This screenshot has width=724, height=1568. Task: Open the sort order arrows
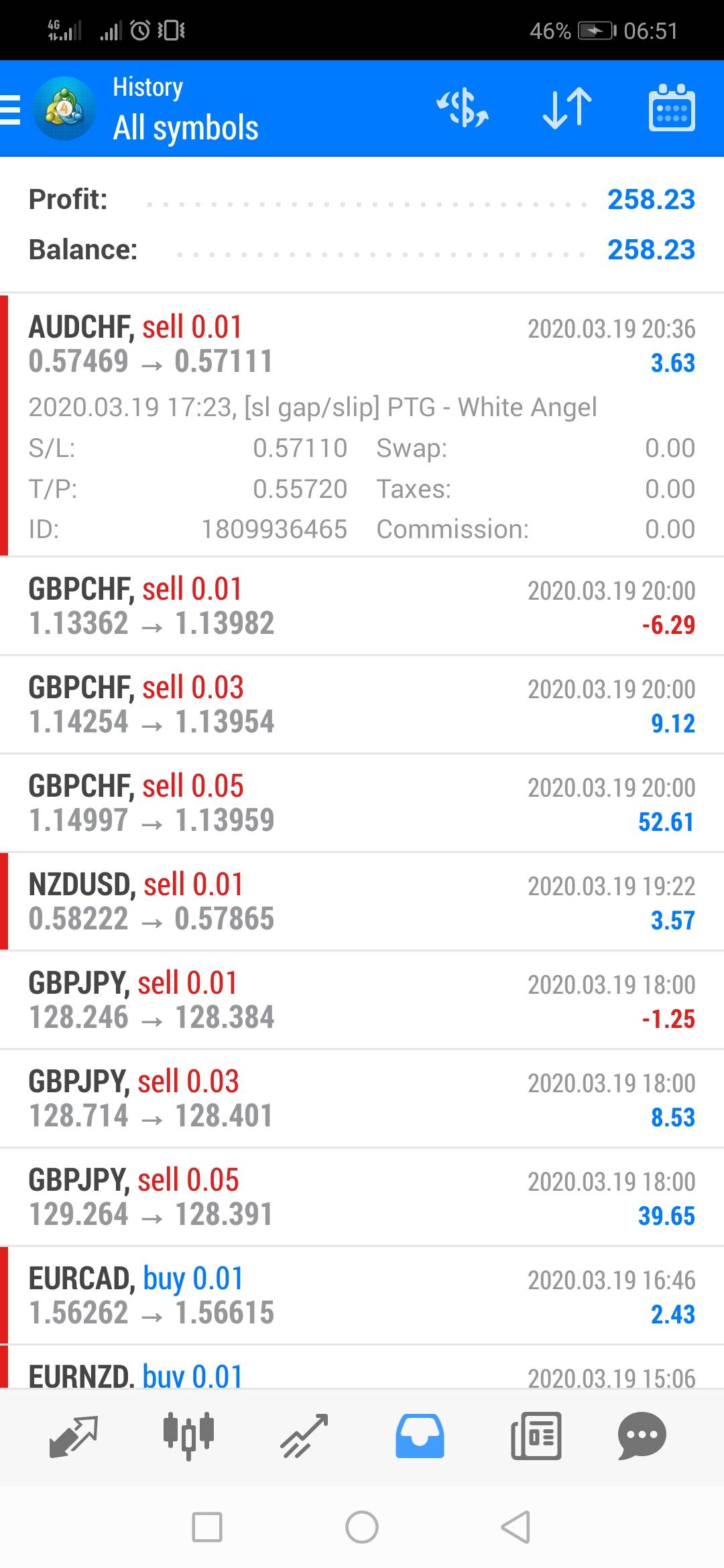[567, 109]
